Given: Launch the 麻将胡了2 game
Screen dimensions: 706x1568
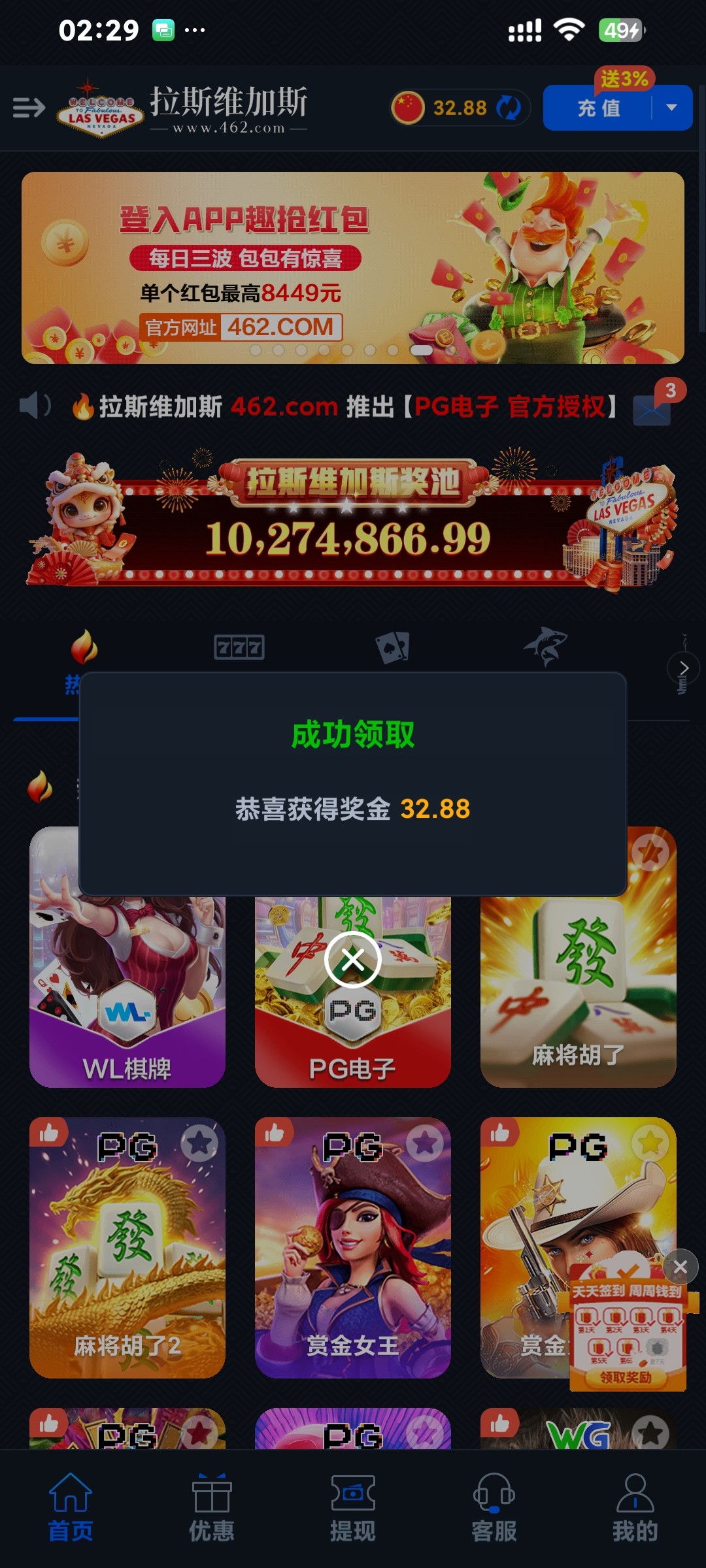Looking at the screenshot, I should pyautogui.click(x=127, y=1248).
